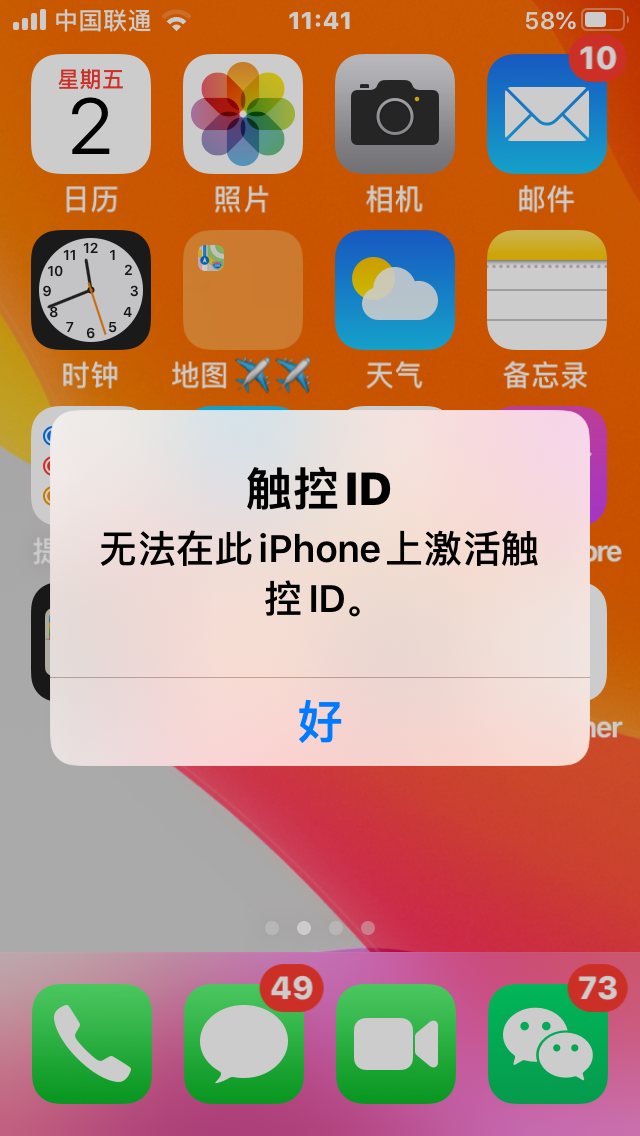The width and height of the screenshot is (640, 1136).
Task: Open the 地图 folder
Action: tap(243, 290)
